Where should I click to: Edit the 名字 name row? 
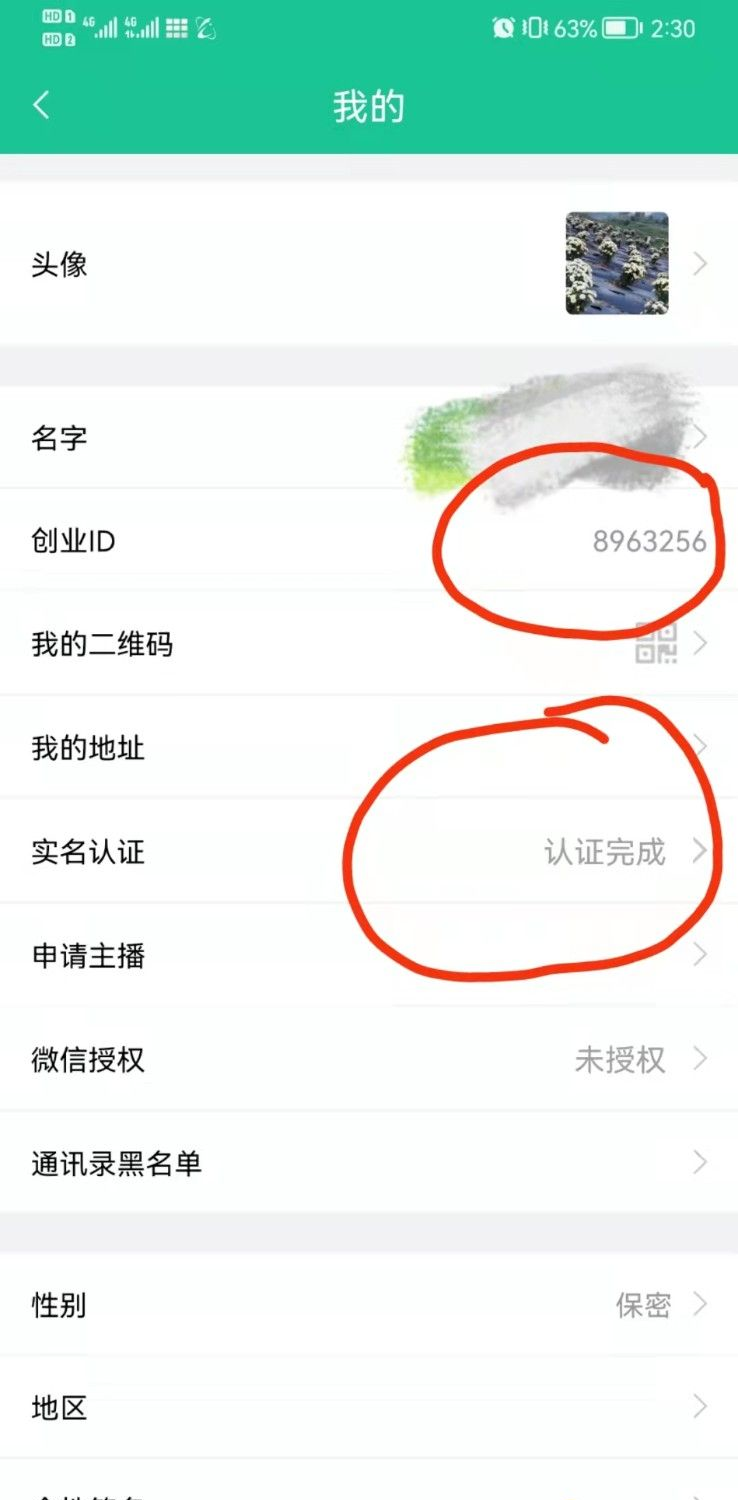[368, 438]
